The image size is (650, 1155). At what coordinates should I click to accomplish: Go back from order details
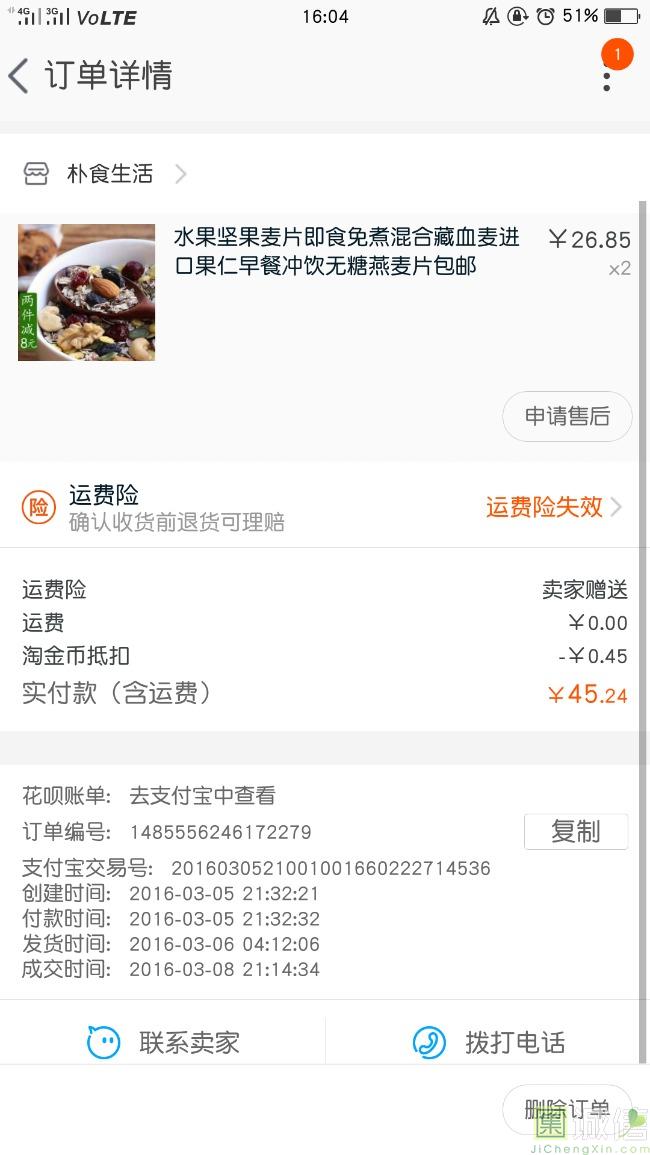pos(20,76)
